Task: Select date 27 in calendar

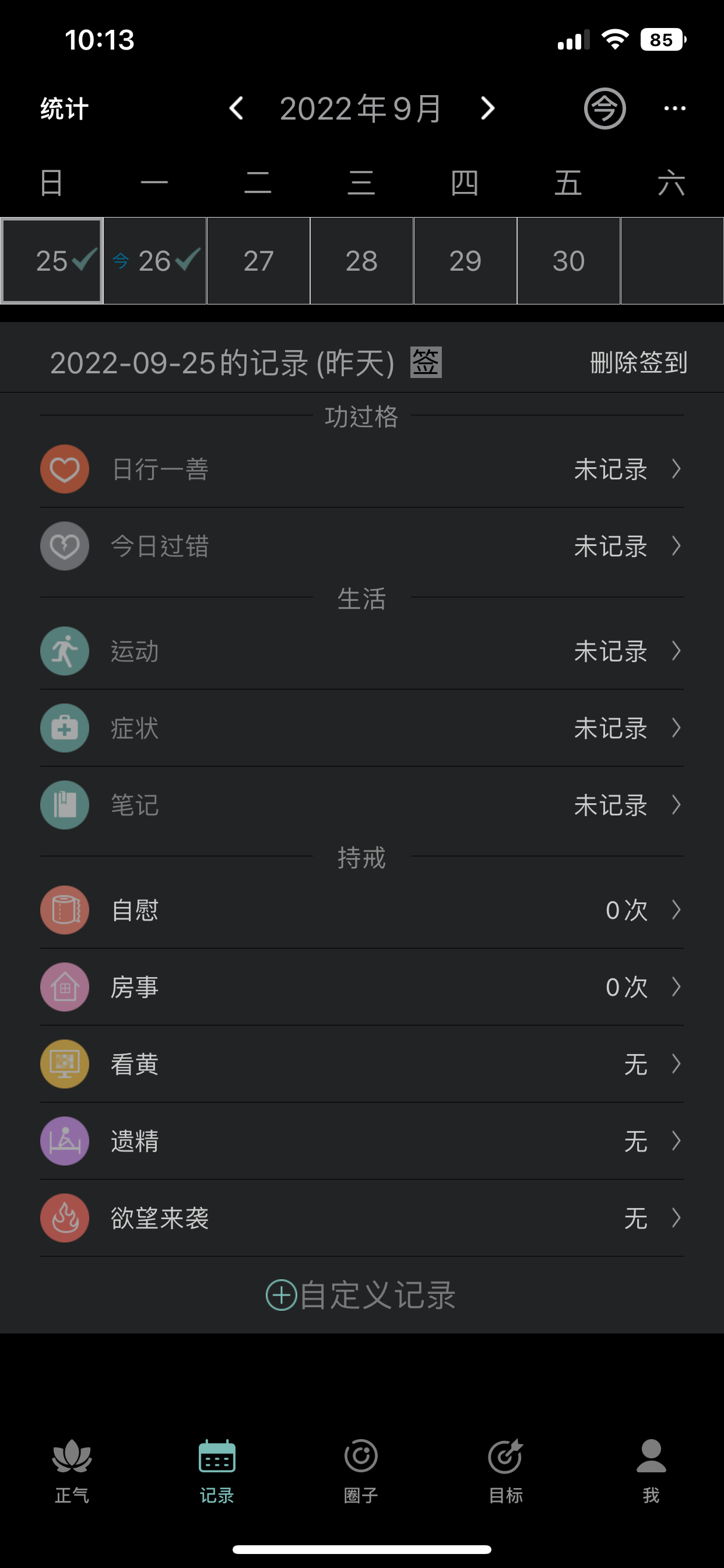Action: pyautogui.click(x=259, y=261)
